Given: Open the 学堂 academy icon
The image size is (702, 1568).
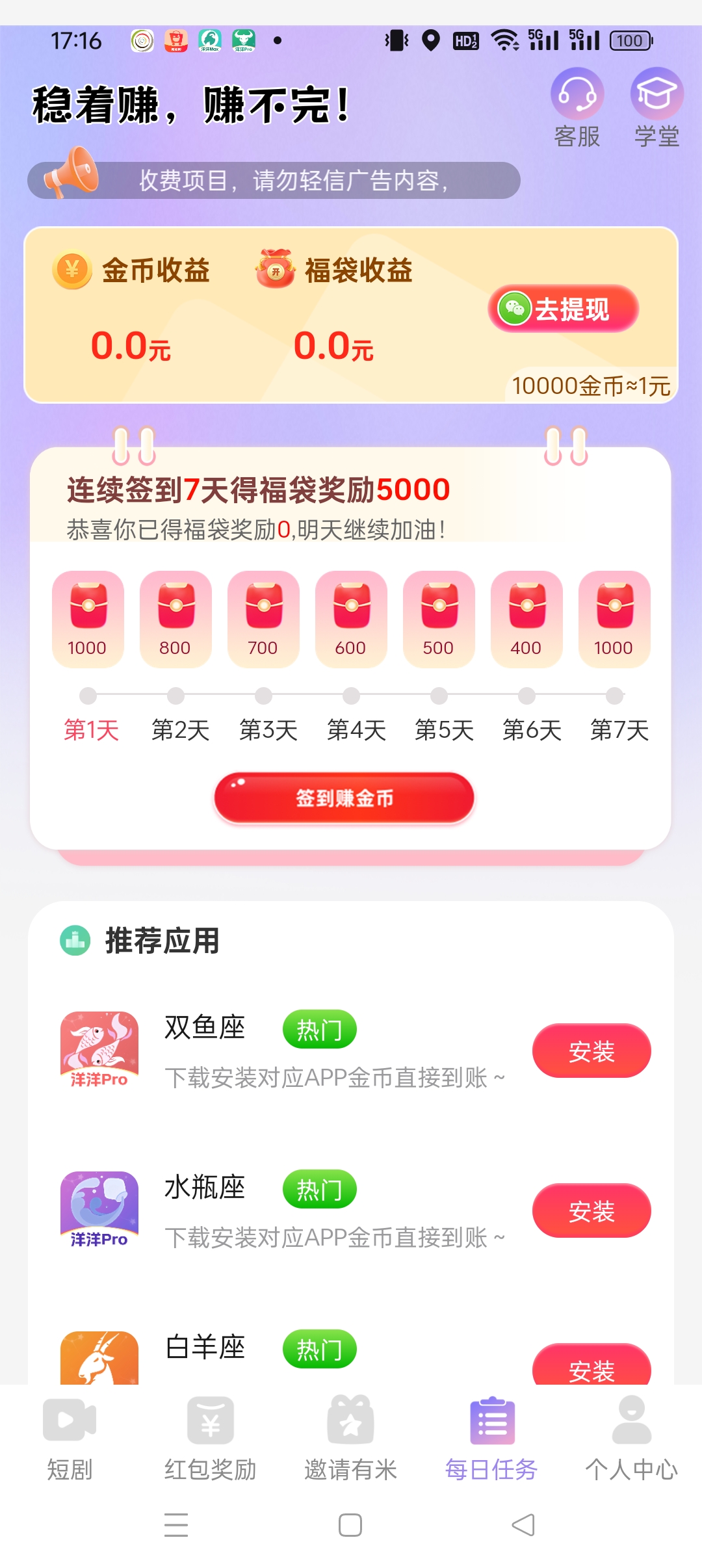Looking at the screenshot, I should tap(656, 109).
